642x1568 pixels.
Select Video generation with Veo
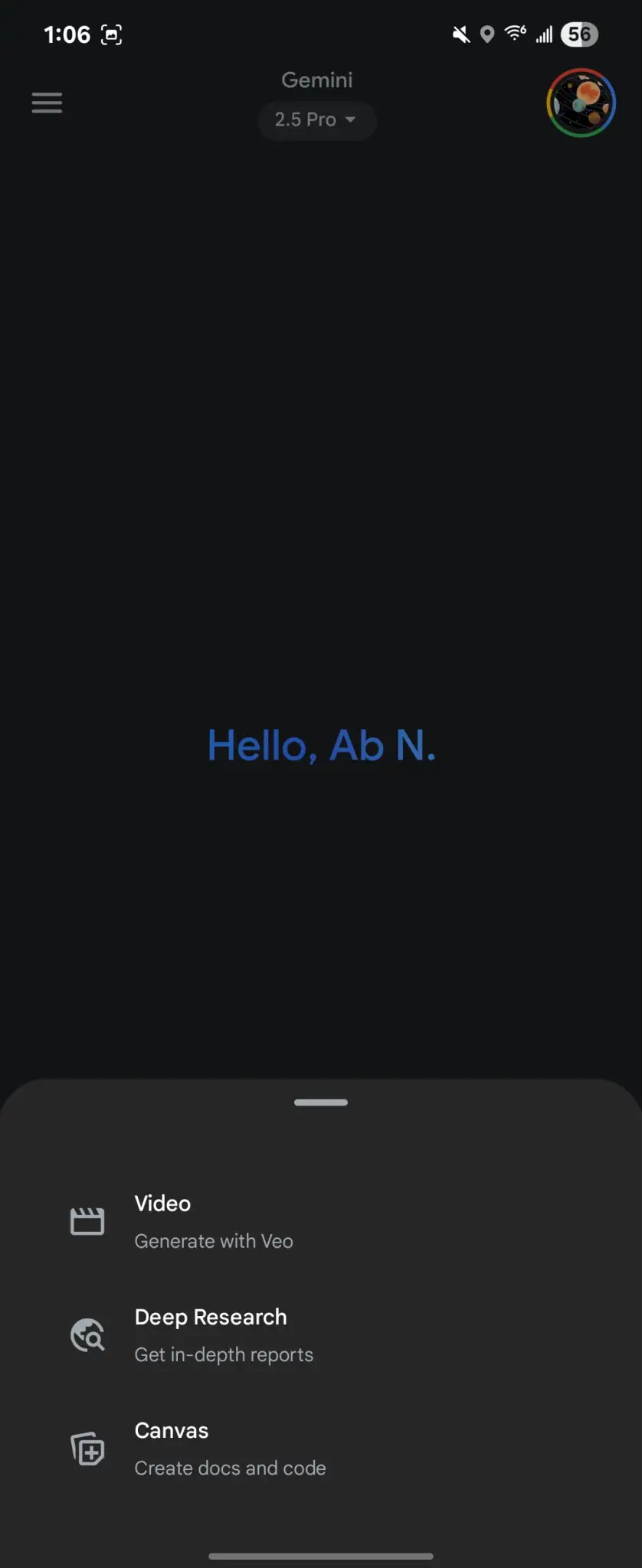[x=215, y=1221]
